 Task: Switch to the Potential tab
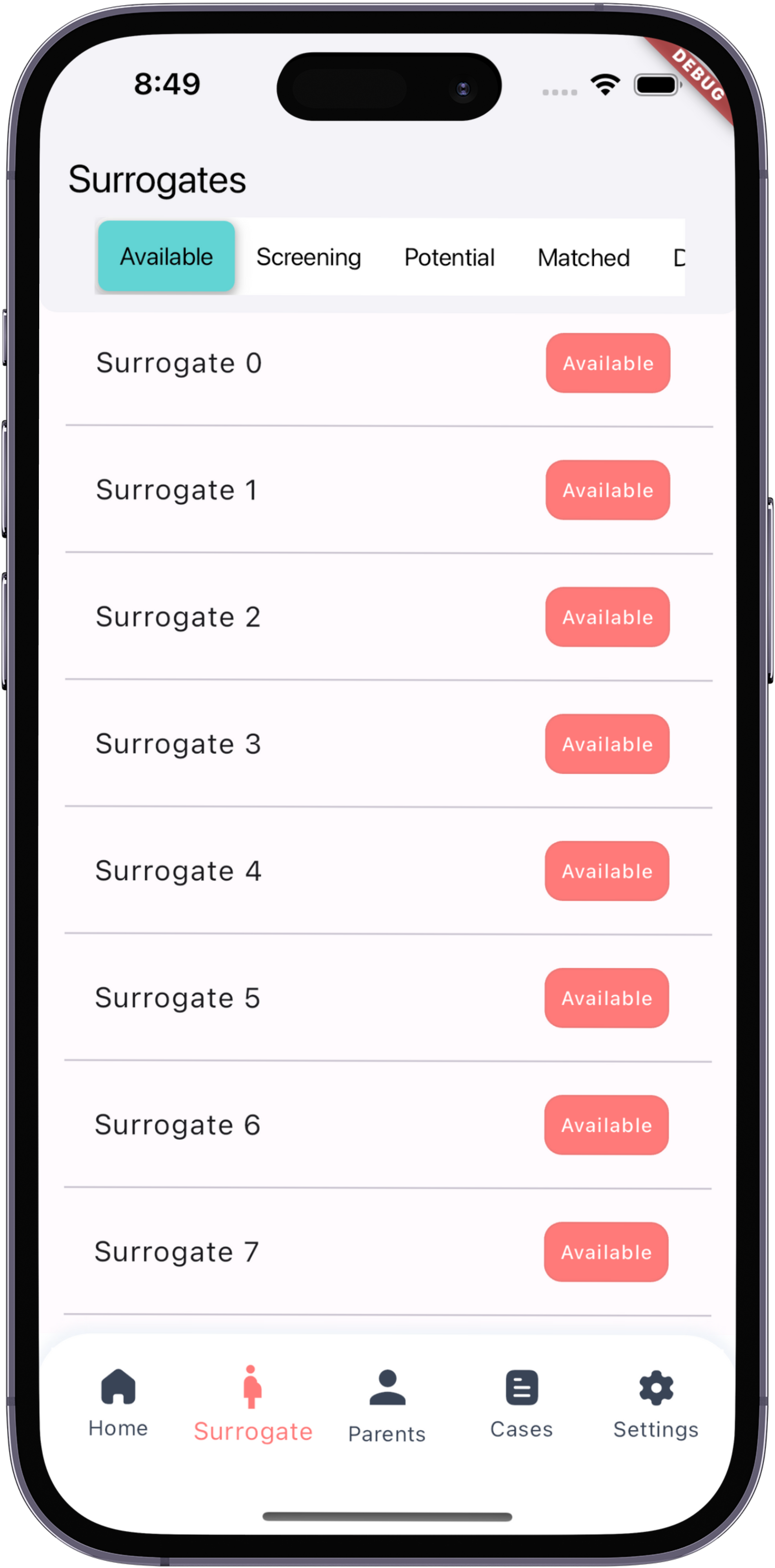449,258
